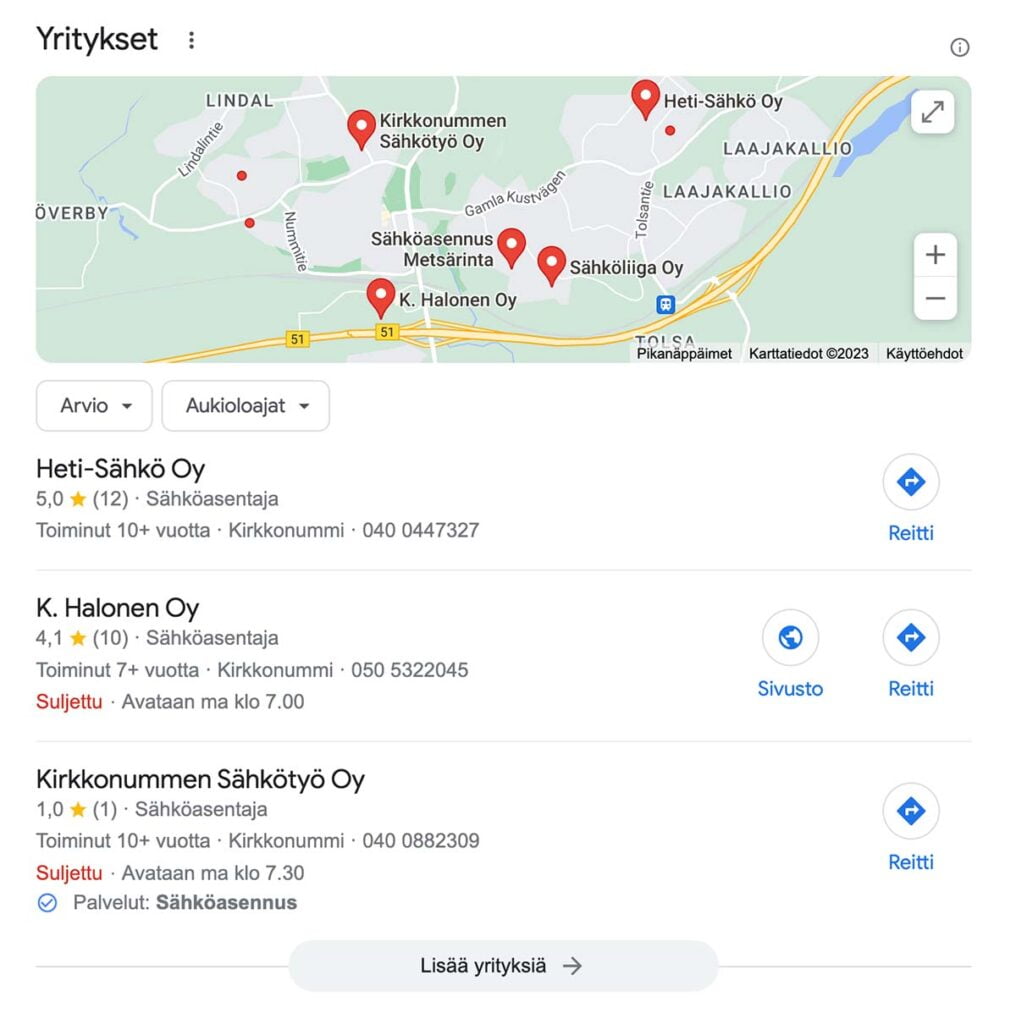Open the info icon about these results
This screenshot has width=1016, height=1024.
coord(959,47)
